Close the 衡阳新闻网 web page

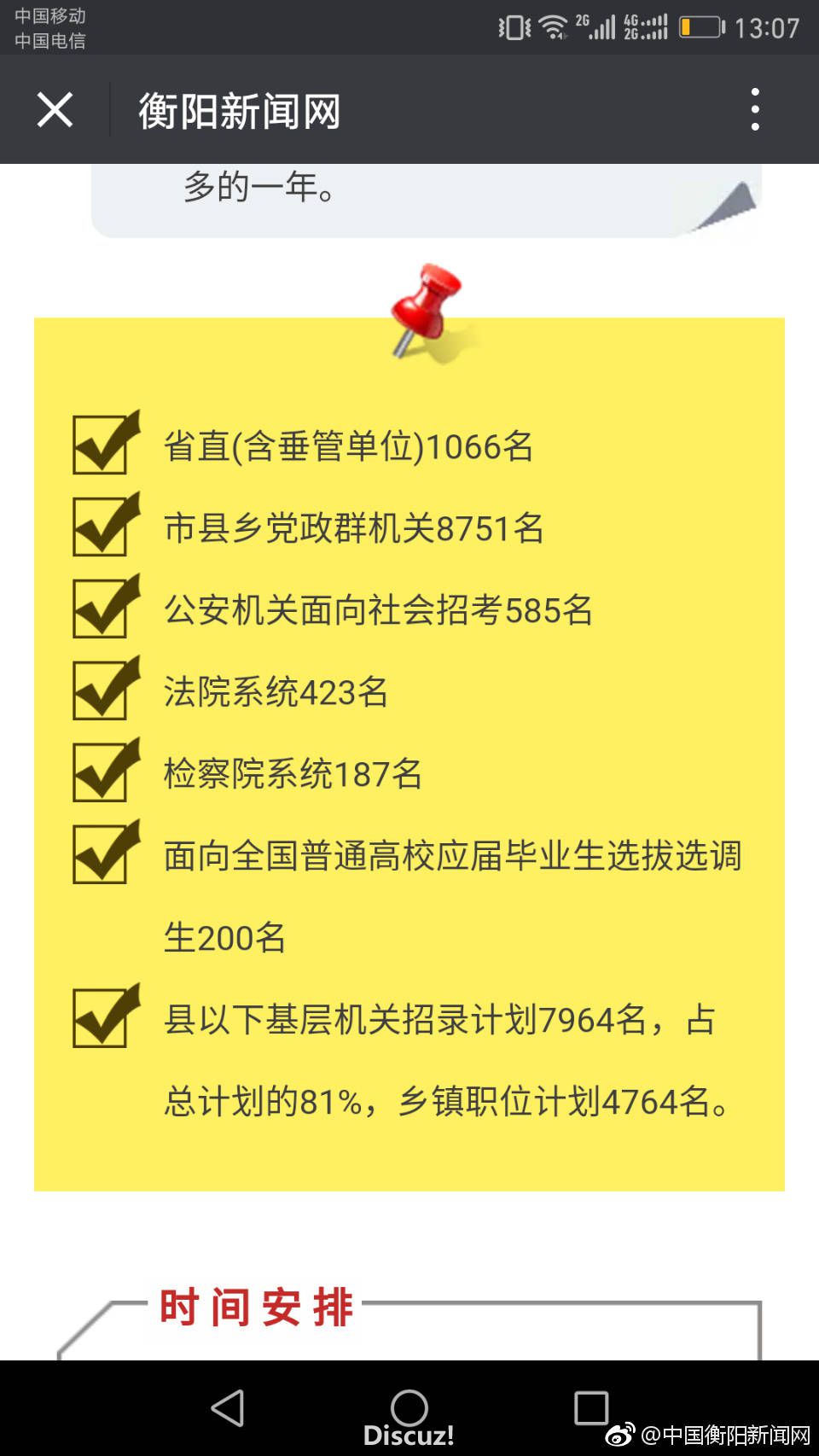[x=55, y=110]
